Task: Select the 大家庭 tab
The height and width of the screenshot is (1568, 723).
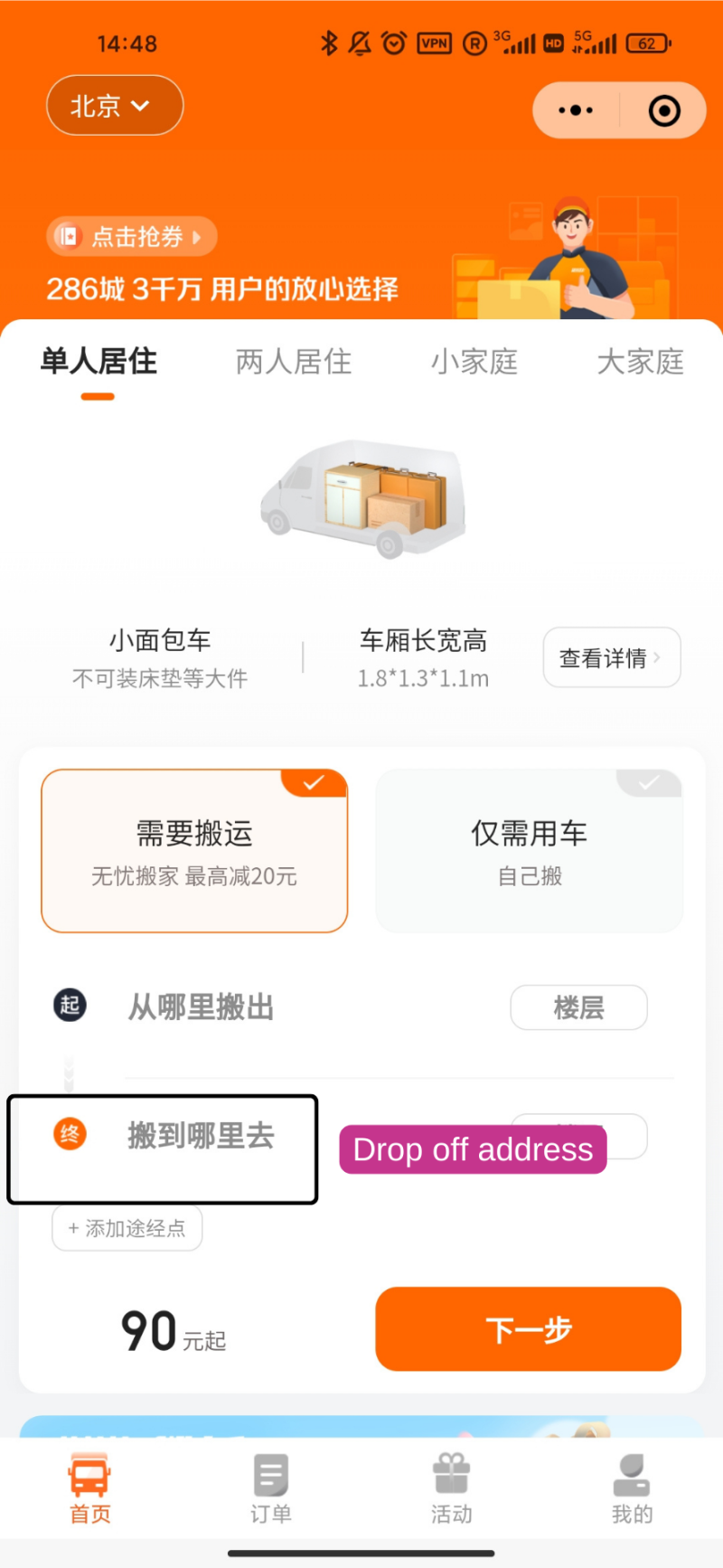Action: point(640,362)
